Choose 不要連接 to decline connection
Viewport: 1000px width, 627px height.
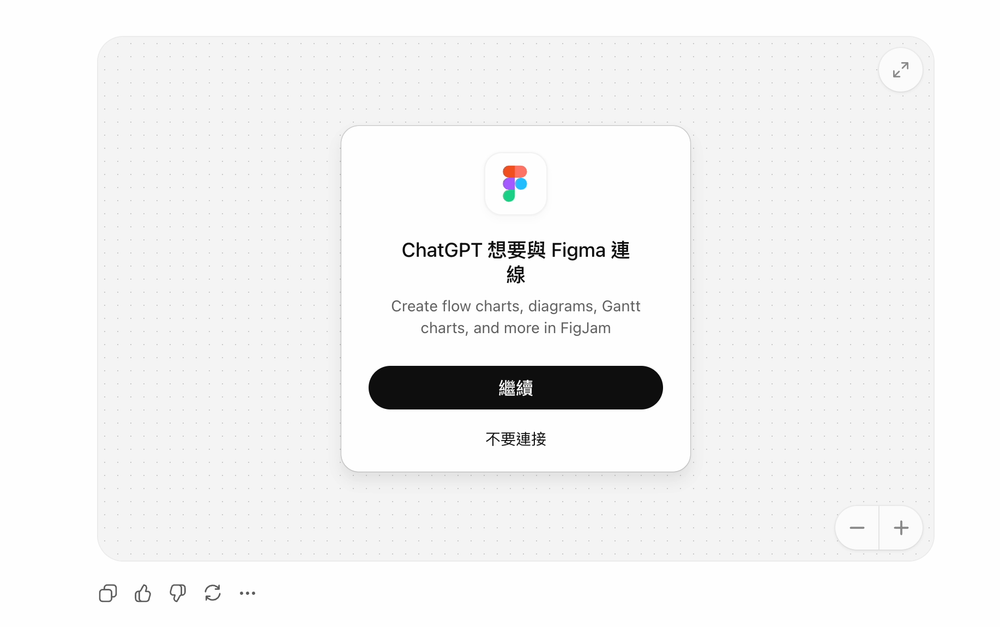coord(515,439)
